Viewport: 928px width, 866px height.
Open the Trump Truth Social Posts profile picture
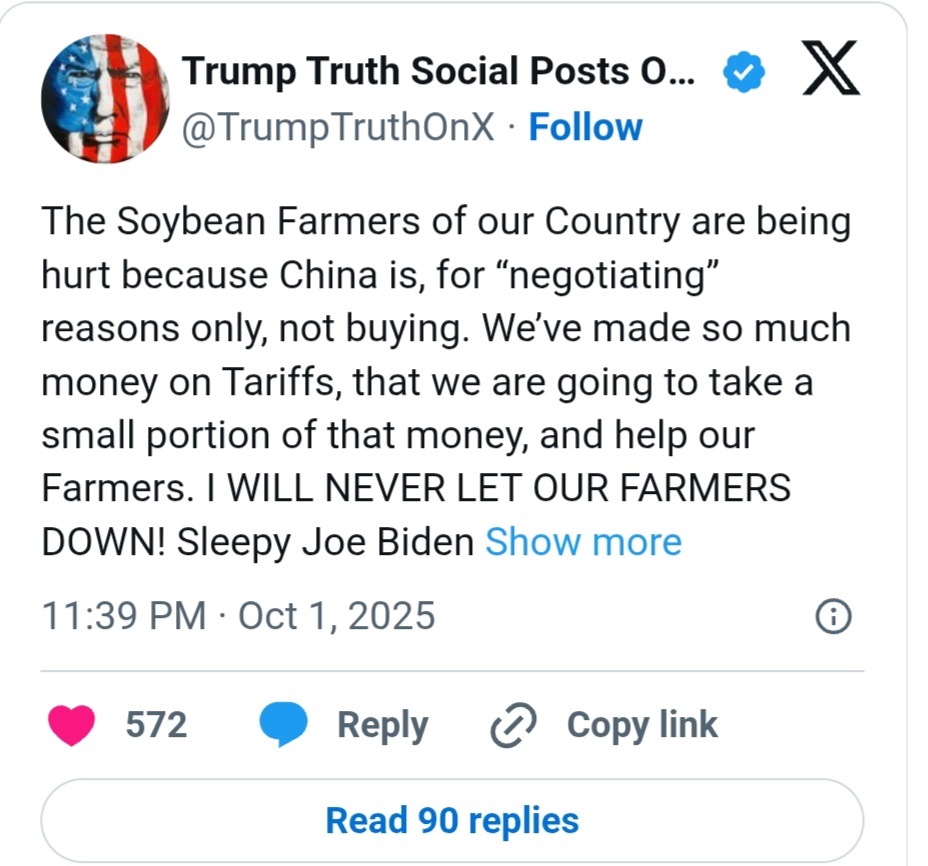tap(105, 98)
